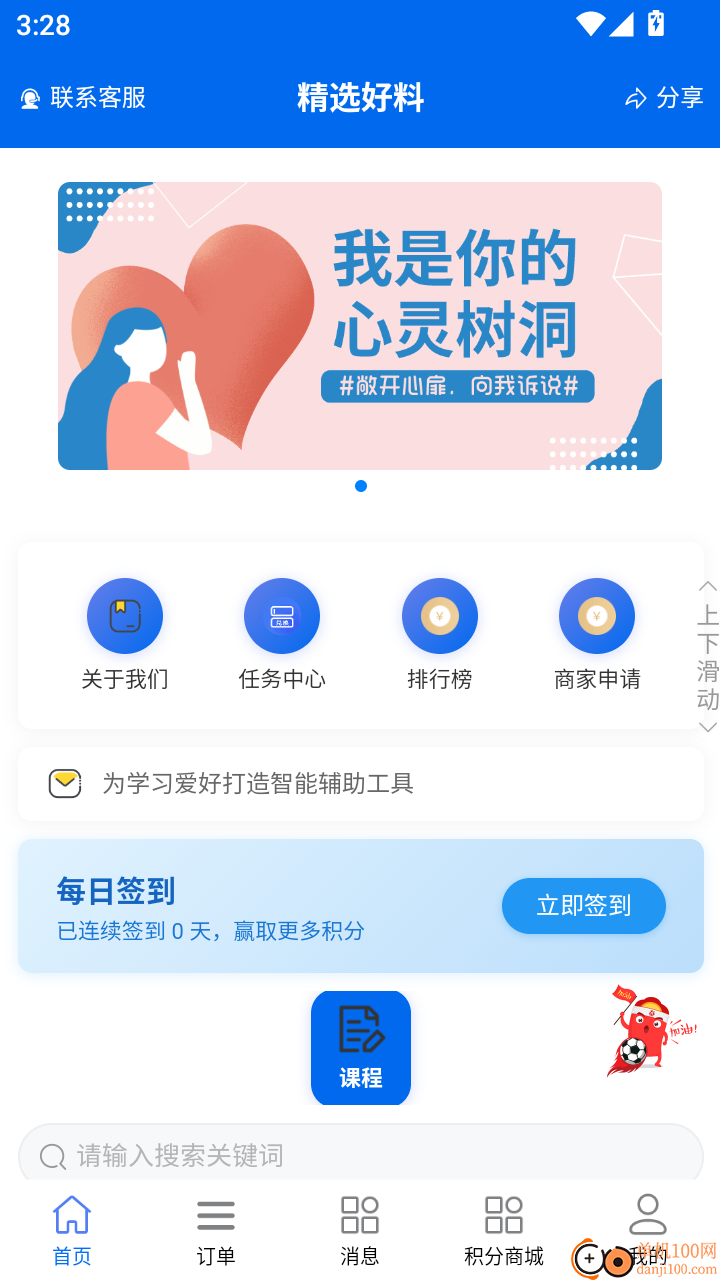
Task: Tap the yellow envelope notice icon
Action: 64,784
